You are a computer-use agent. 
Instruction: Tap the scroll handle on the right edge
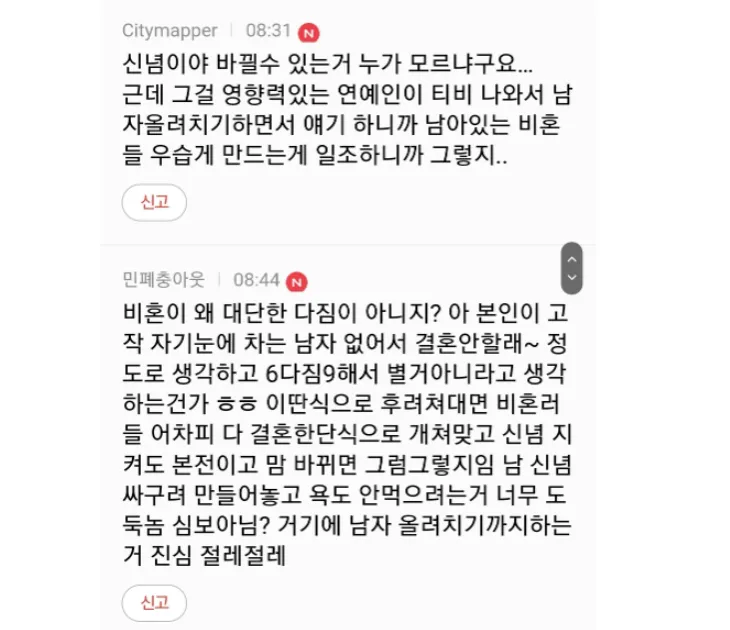tap(571, 267)
